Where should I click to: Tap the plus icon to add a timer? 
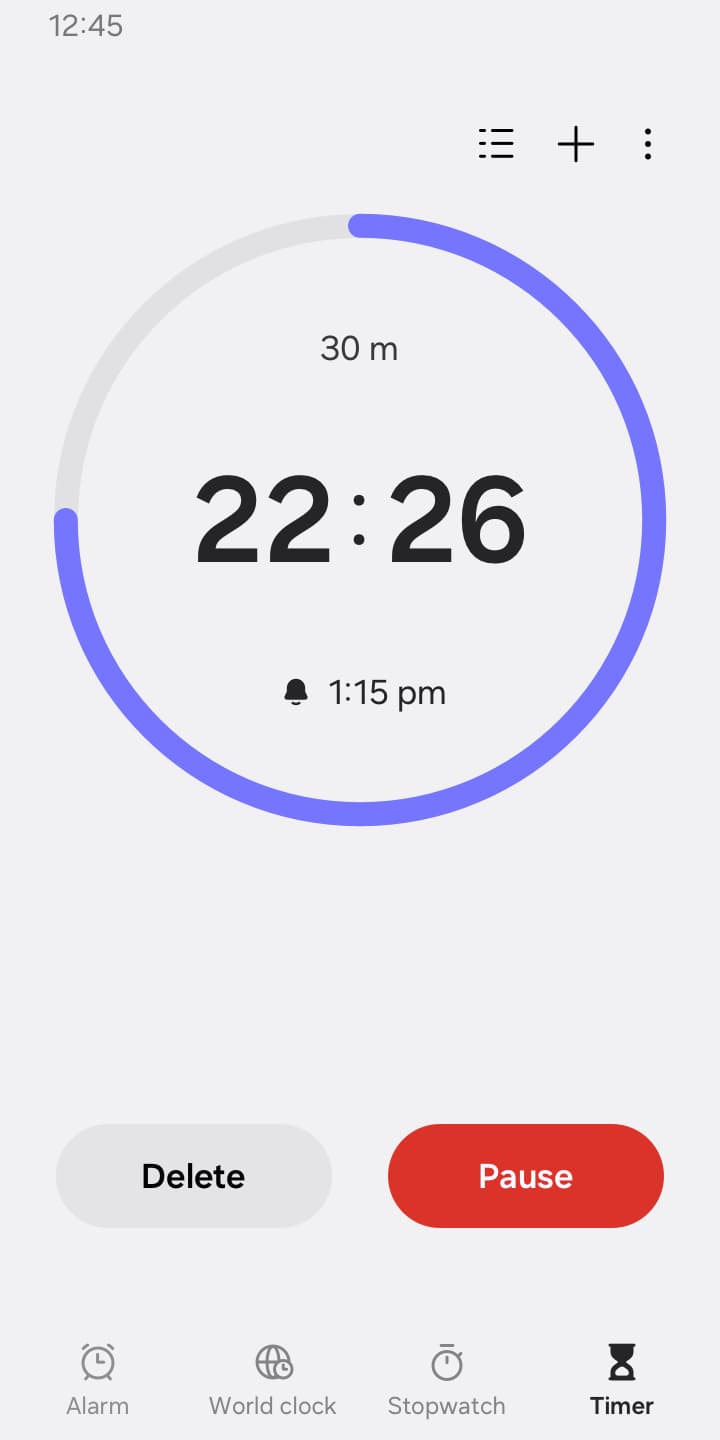(576, 144)
